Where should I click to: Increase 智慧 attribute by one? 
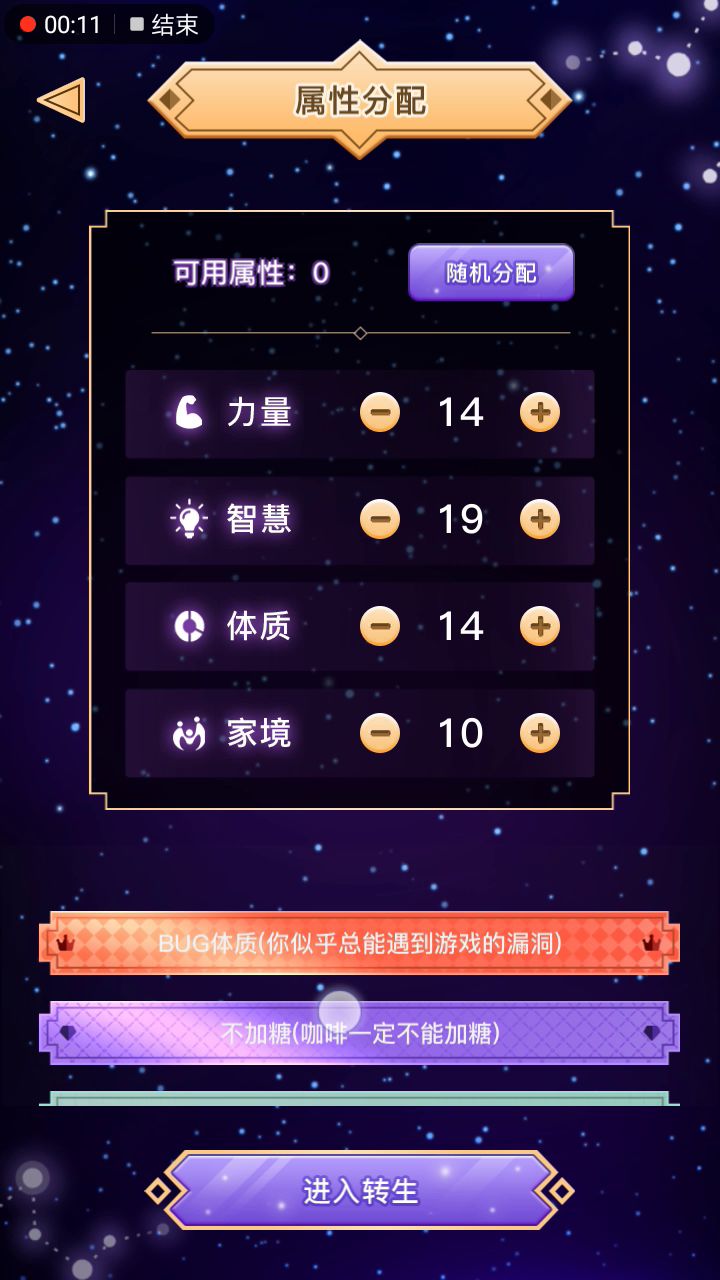click(540, 519)
